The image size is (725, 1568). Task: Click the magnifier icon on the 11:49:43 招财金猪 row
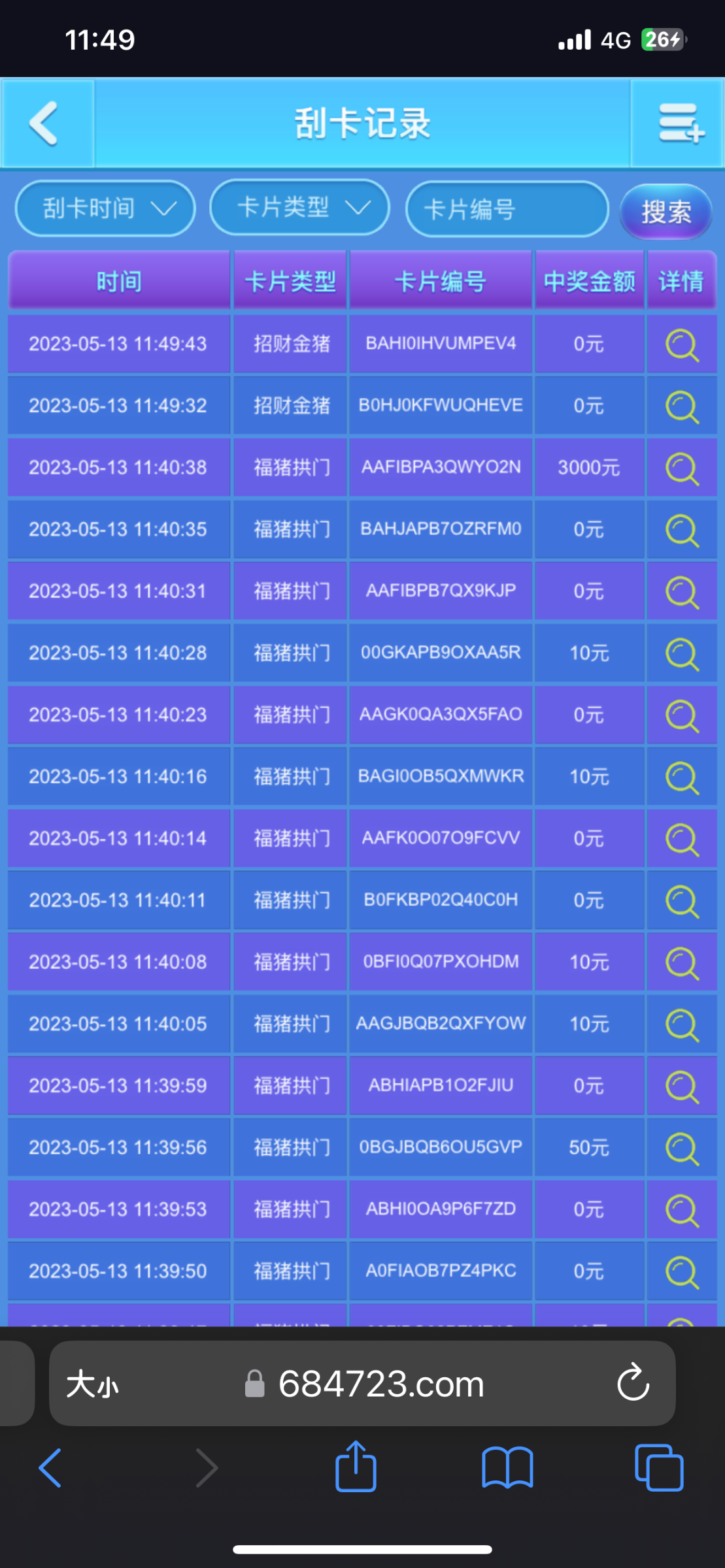(681, 344)
